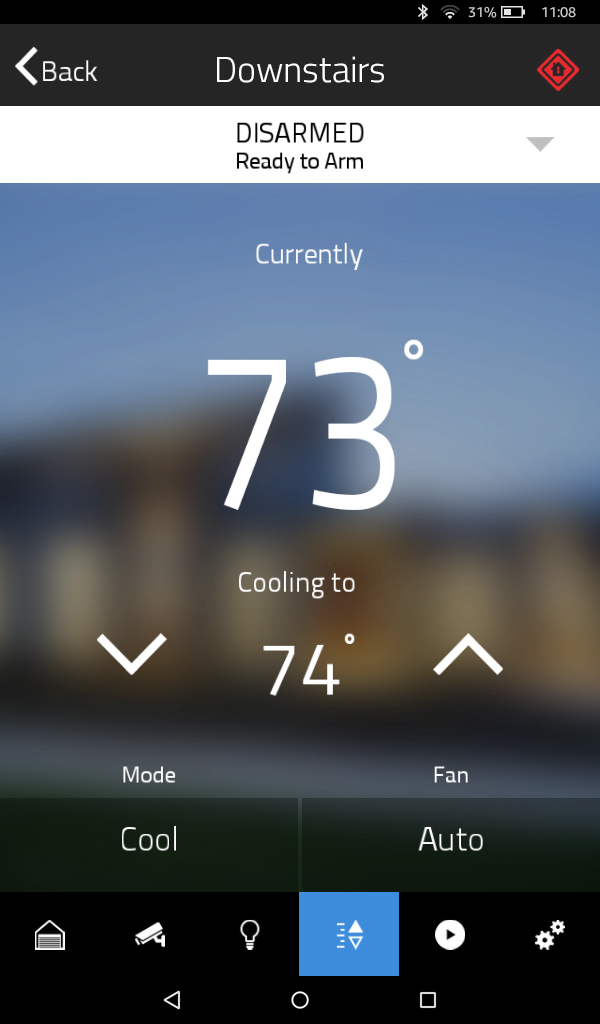Screen dimensions: 600x1024
Task: Open the settings gears tab
Action: (550, 935)
